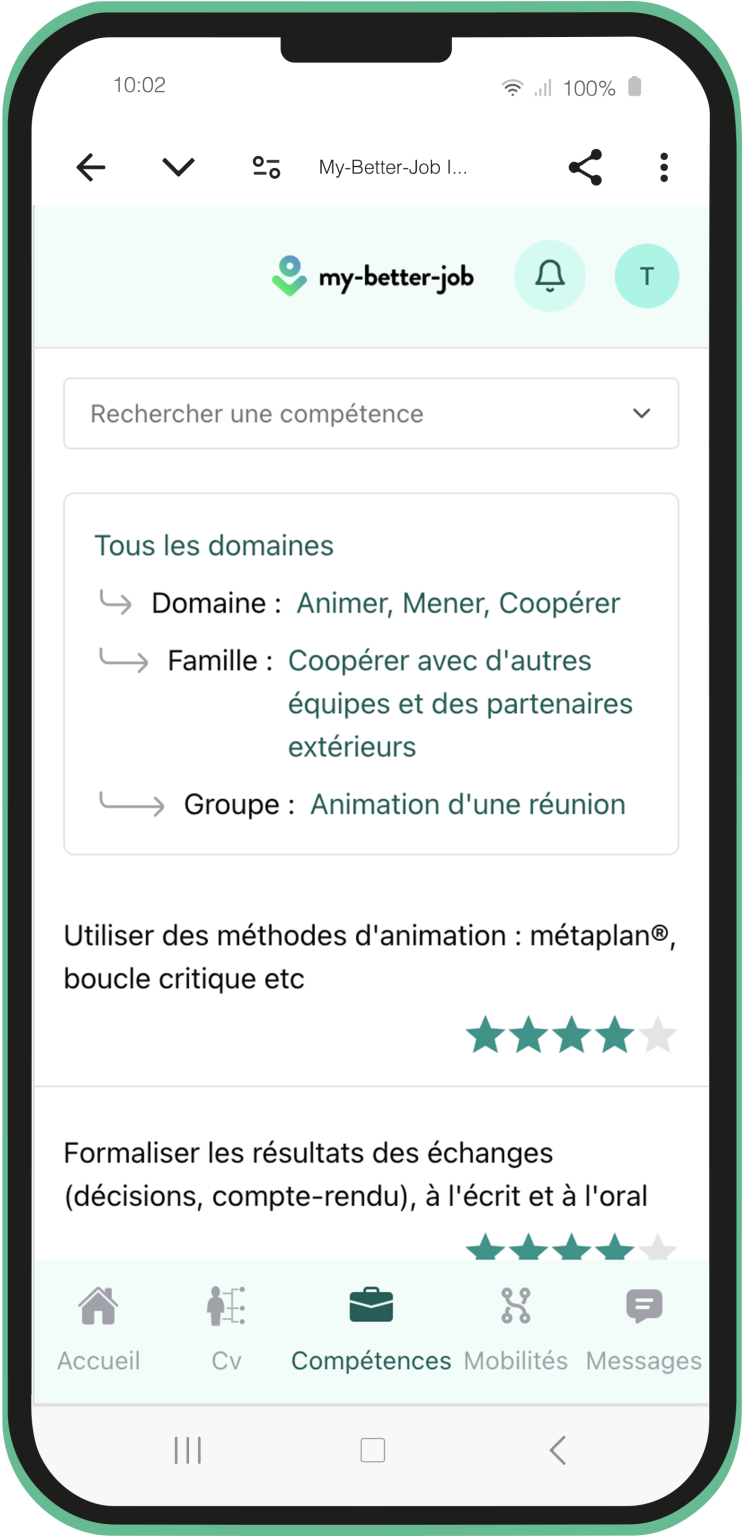Open the Cv section icon
The image size is (742, 1536).
(x=226, y=1305)
